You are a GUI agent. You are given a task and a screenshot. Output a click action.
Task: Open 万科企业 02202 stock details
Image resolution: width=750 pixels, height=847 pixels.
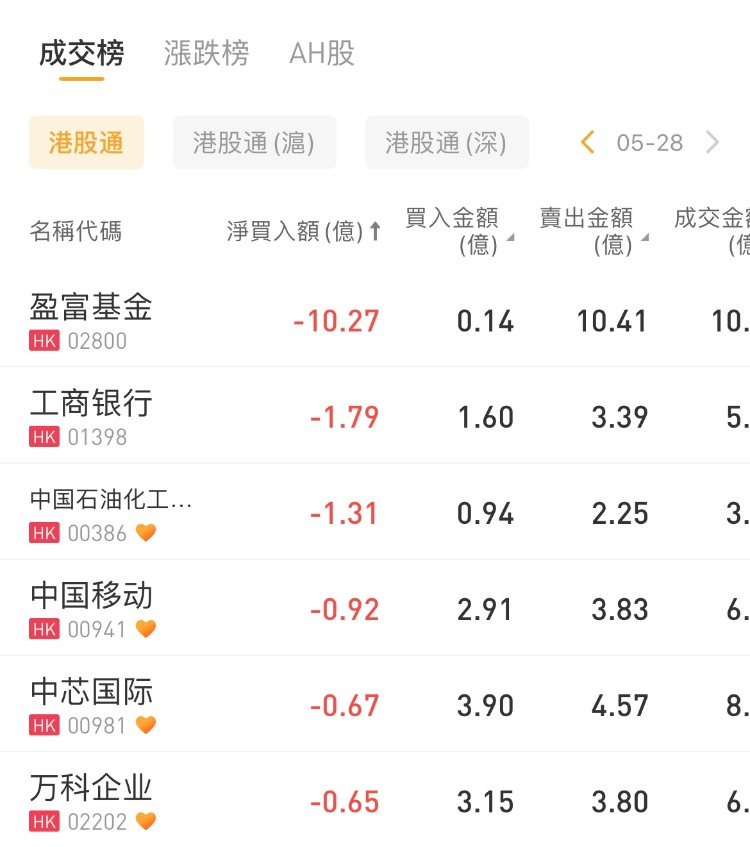tap(91, 800)
